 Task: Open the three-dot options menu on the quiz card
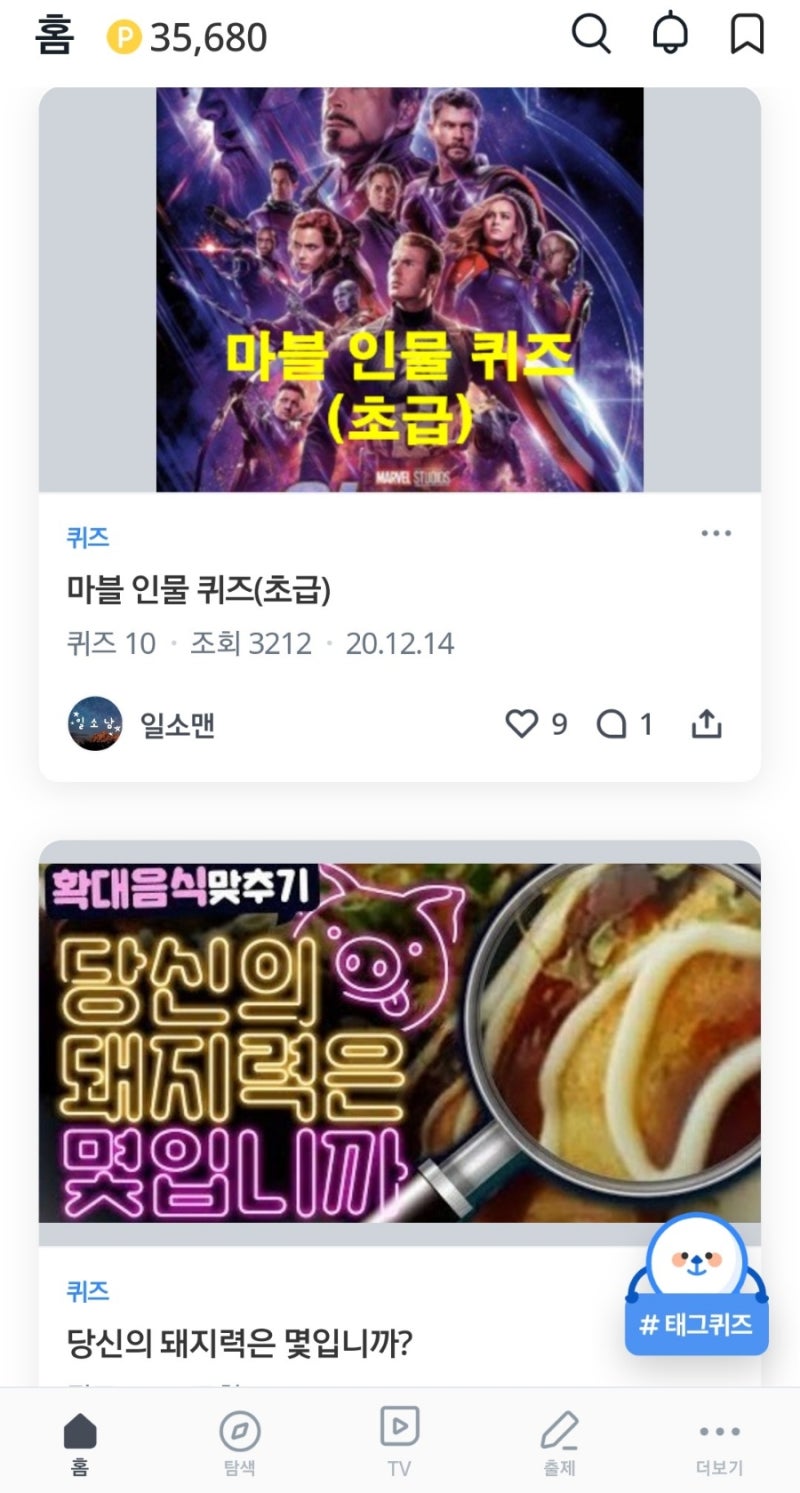click(x=716, y=533)
